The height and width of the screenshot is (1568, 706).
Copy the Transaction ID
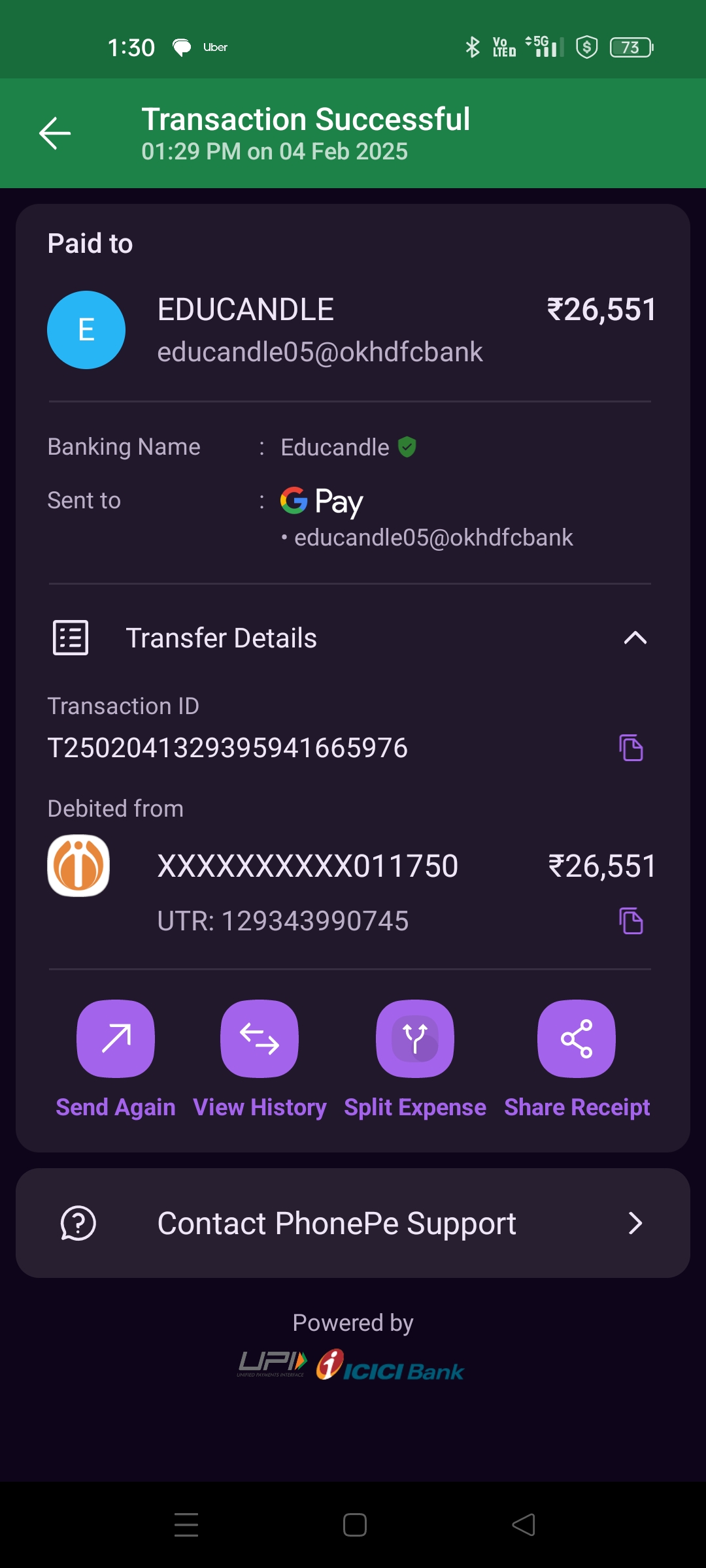(x=631, y=747)
